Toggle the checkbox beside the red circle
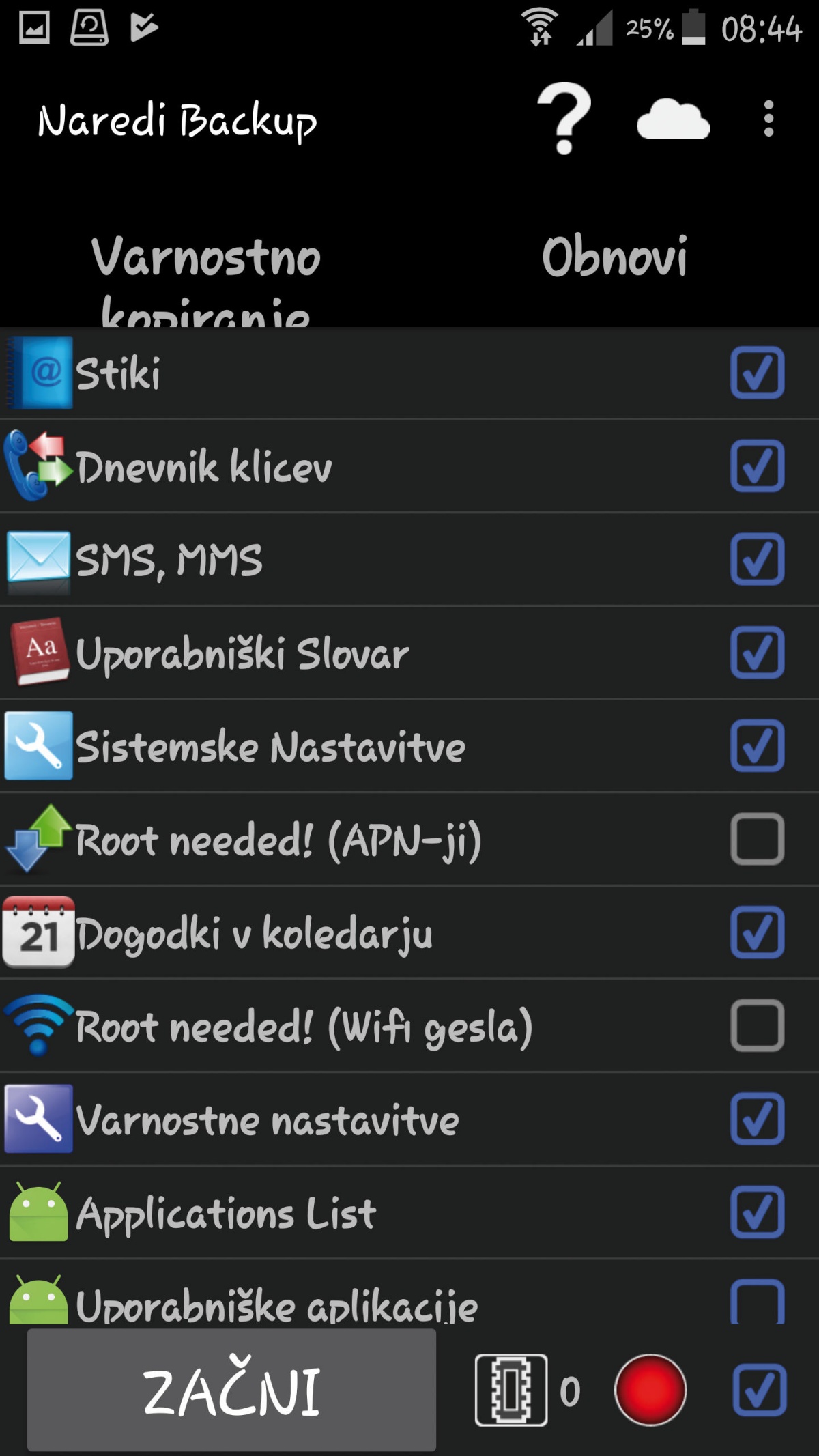This screenshot has height=1456, width=819. (x=759, y=1390)
